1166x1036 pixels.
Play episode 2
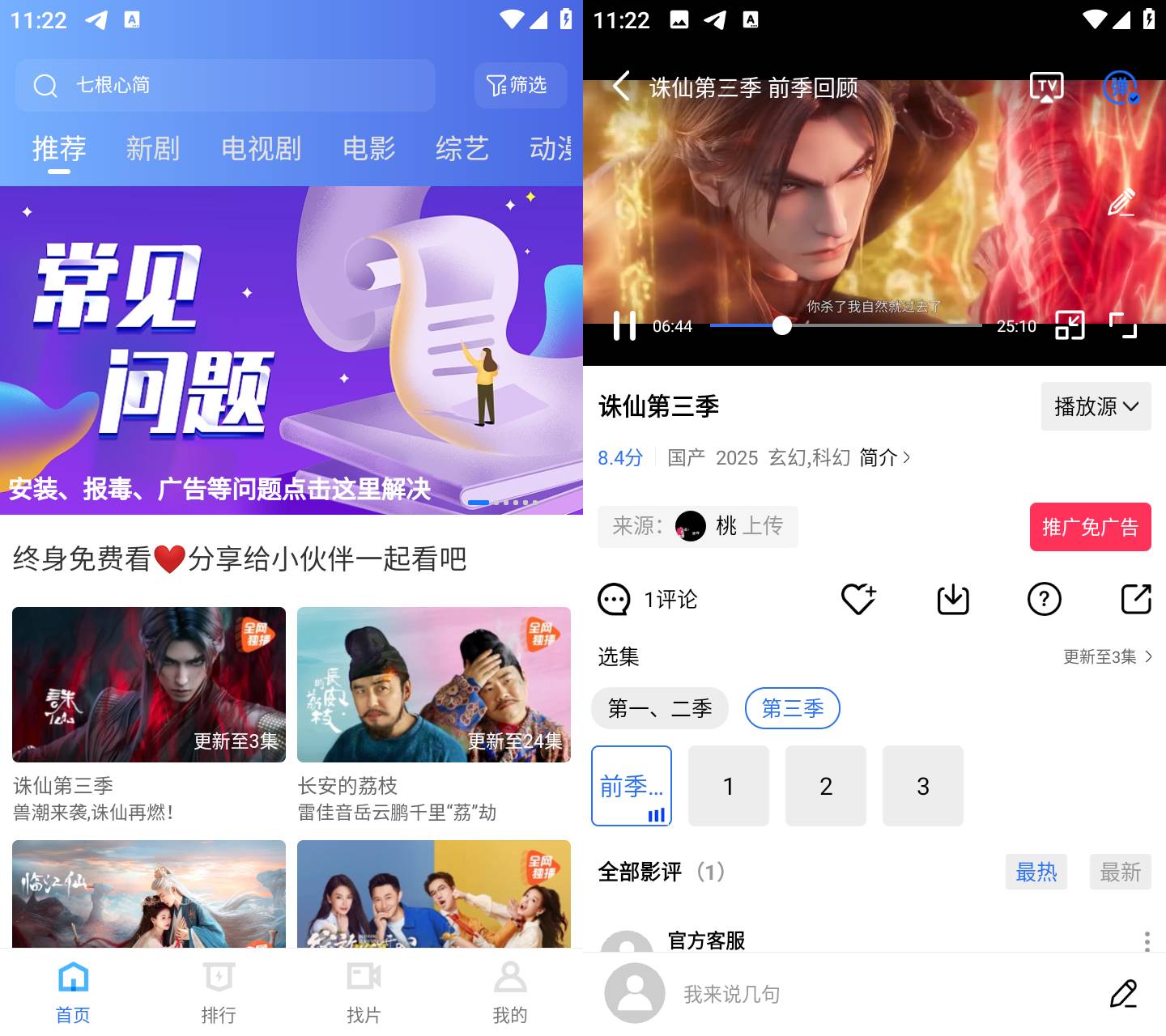826,786
